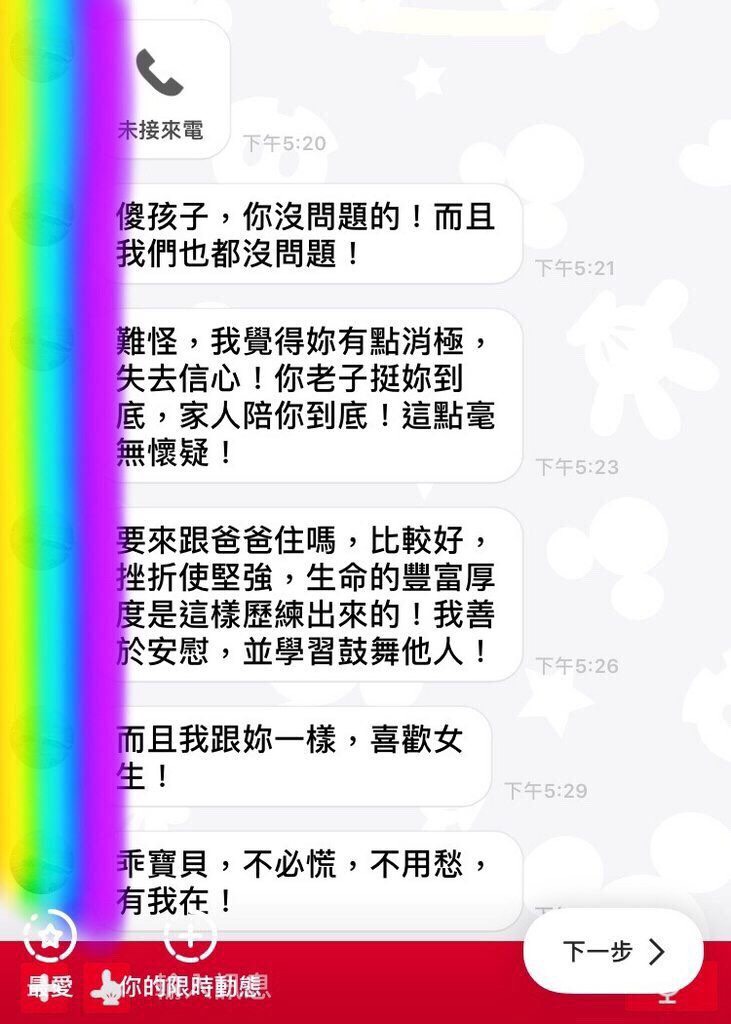Tap the 下一步 next button

pos(613,951)
